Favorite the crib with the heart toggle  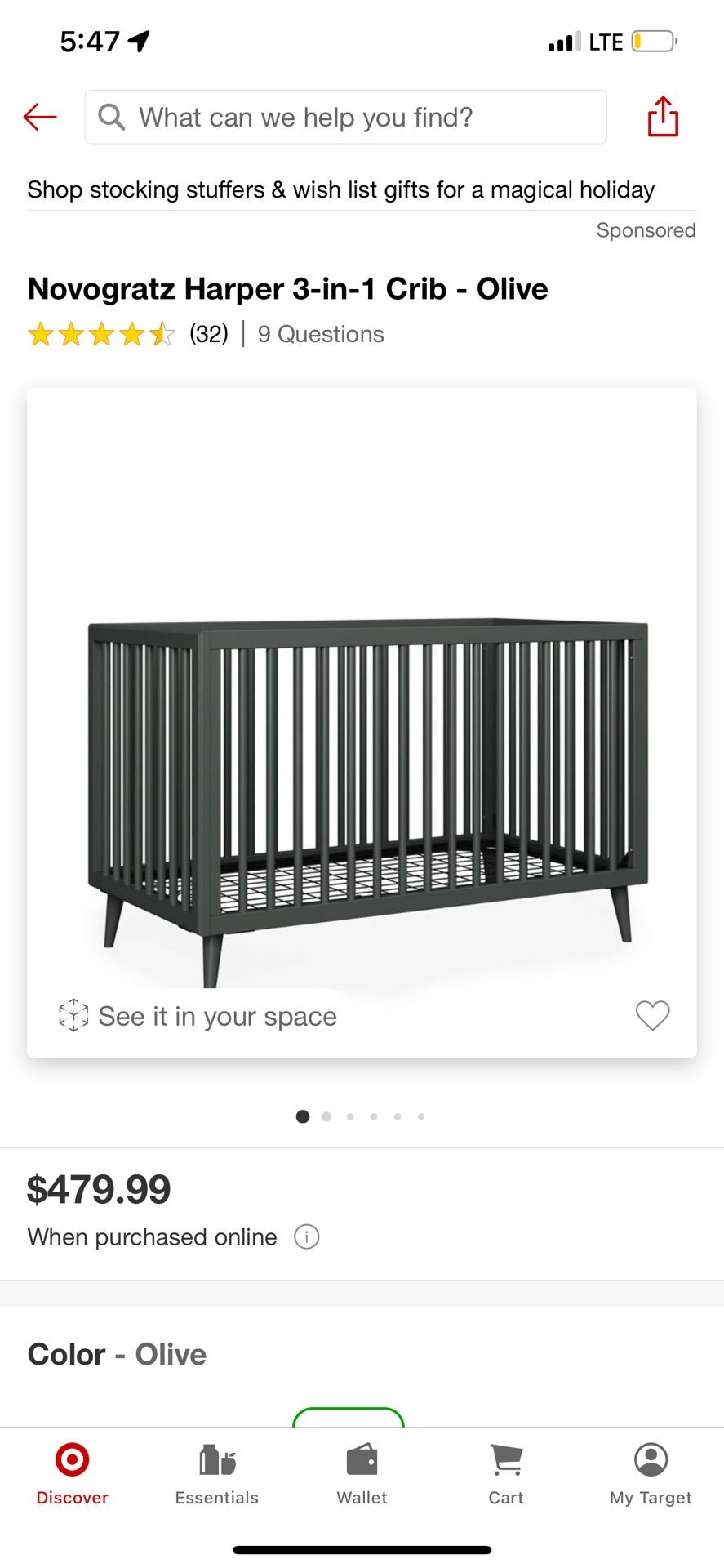651,1015
